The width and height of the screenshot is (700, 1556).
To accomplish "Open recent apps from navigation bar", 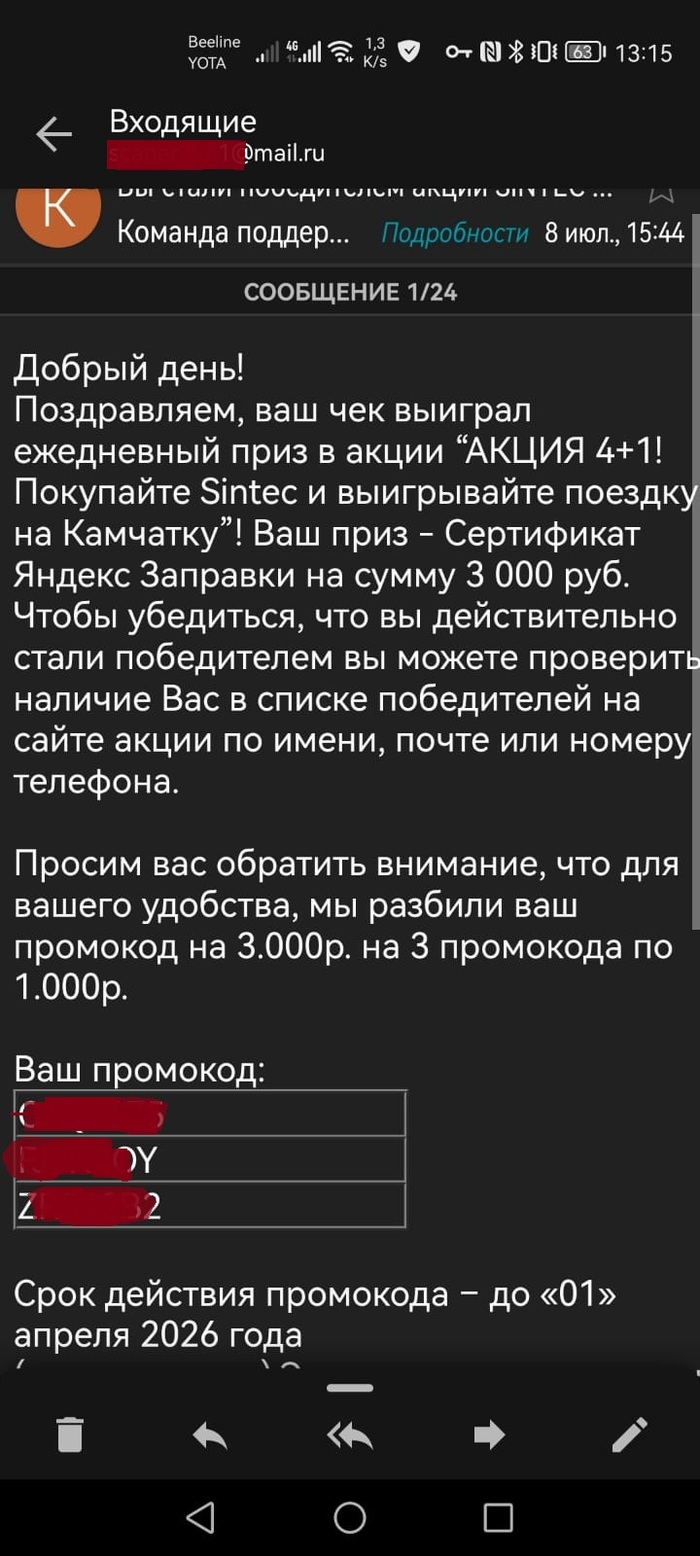I will coord(497,1517).
